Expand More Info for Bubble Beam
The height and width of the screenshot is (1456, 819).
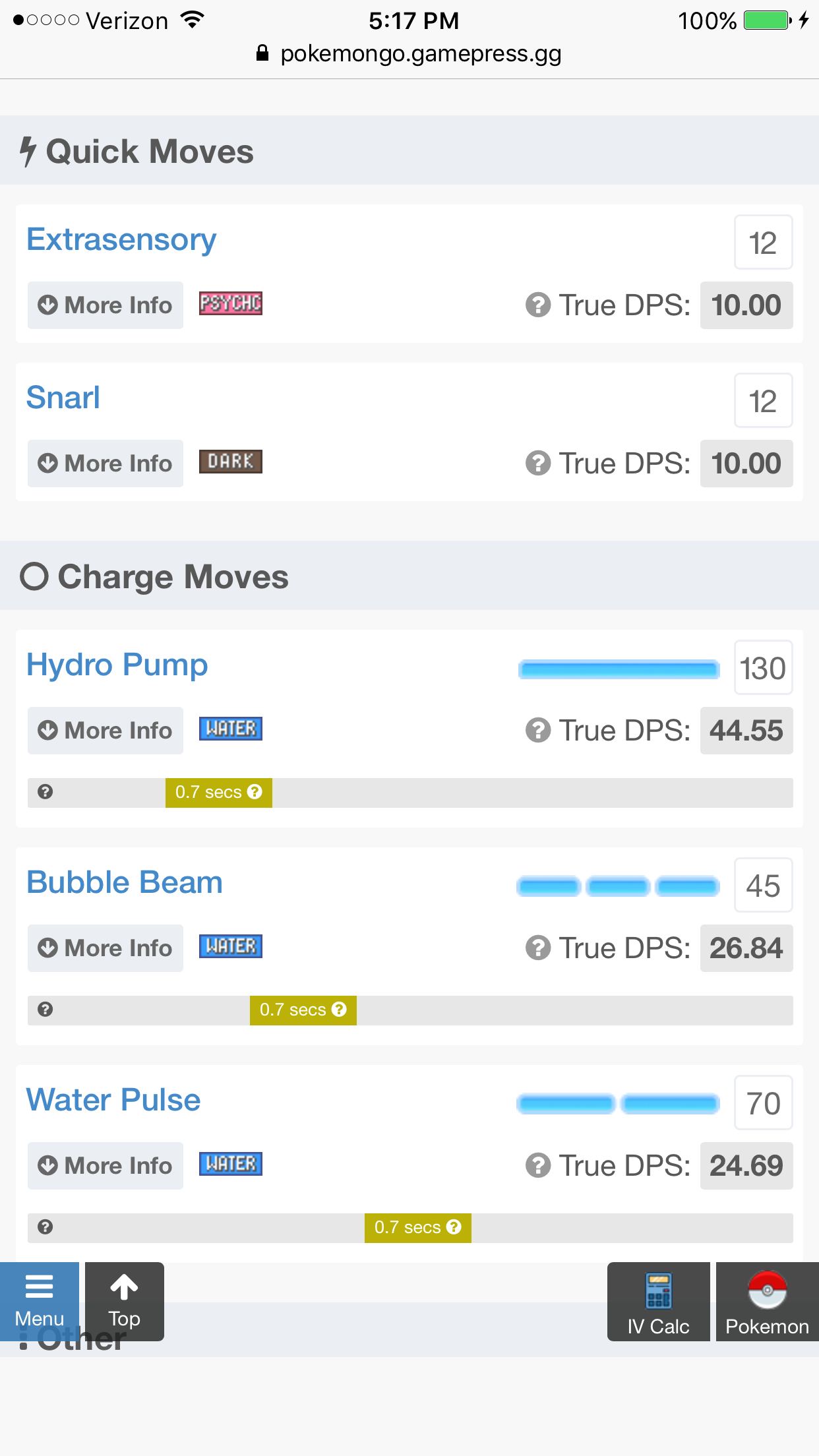pyautogui.click(x=106, y=948)
